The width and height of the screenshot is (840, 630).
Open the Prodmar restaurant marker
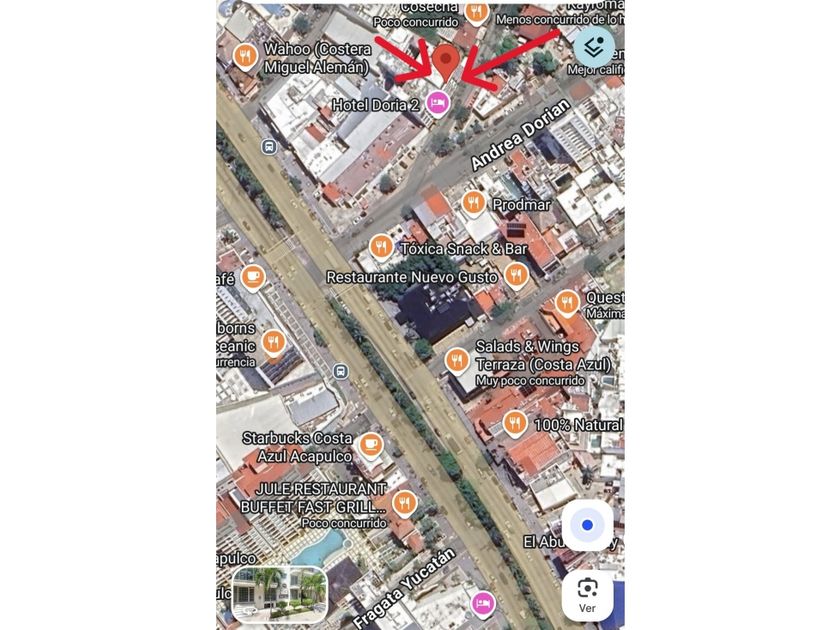pyautogui.click(x=474, y=204)
